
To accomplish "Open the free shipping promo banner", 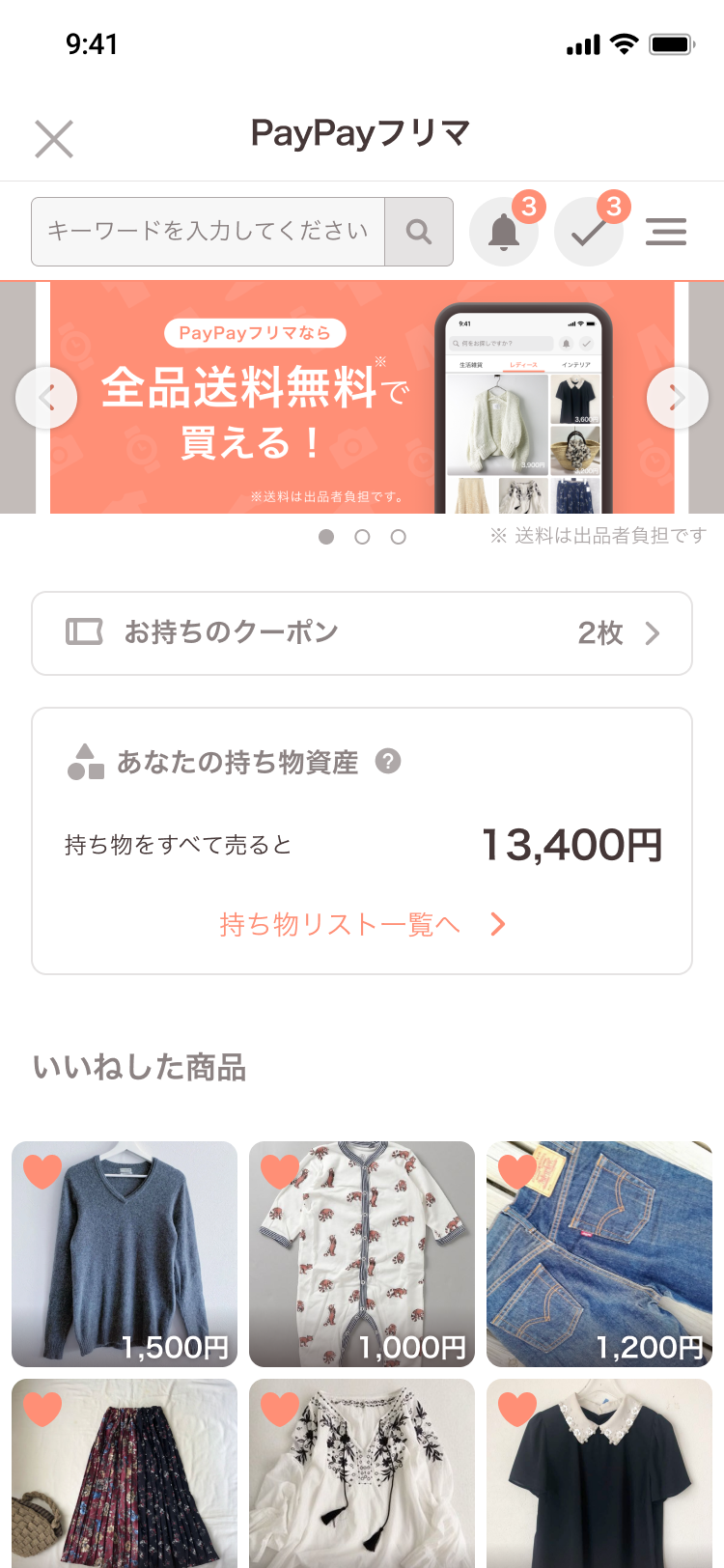I will [362, 397].
